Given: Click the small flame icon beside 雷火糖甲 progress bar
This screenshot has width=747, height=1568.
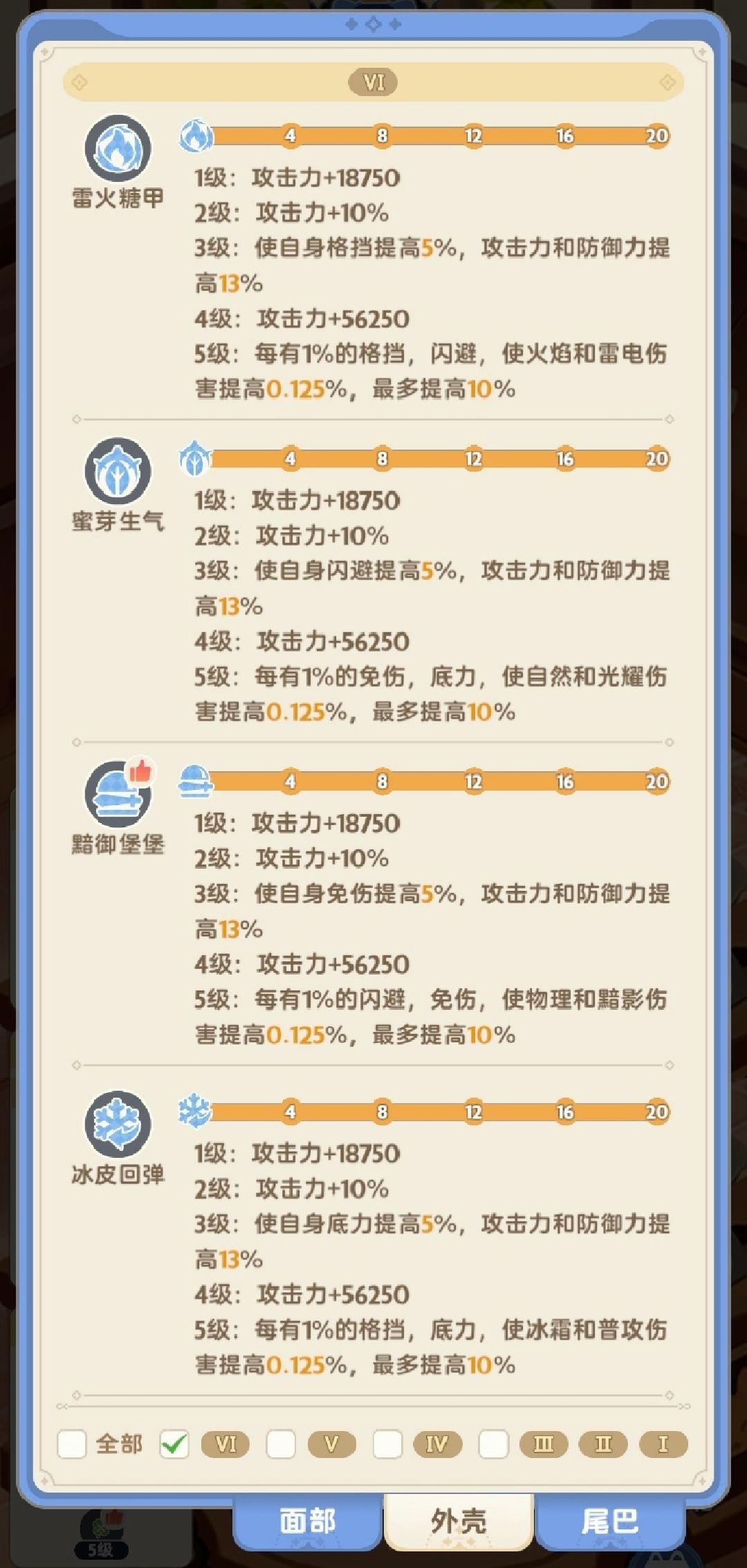Looking at the screenshot, I should tap(196, 136).
